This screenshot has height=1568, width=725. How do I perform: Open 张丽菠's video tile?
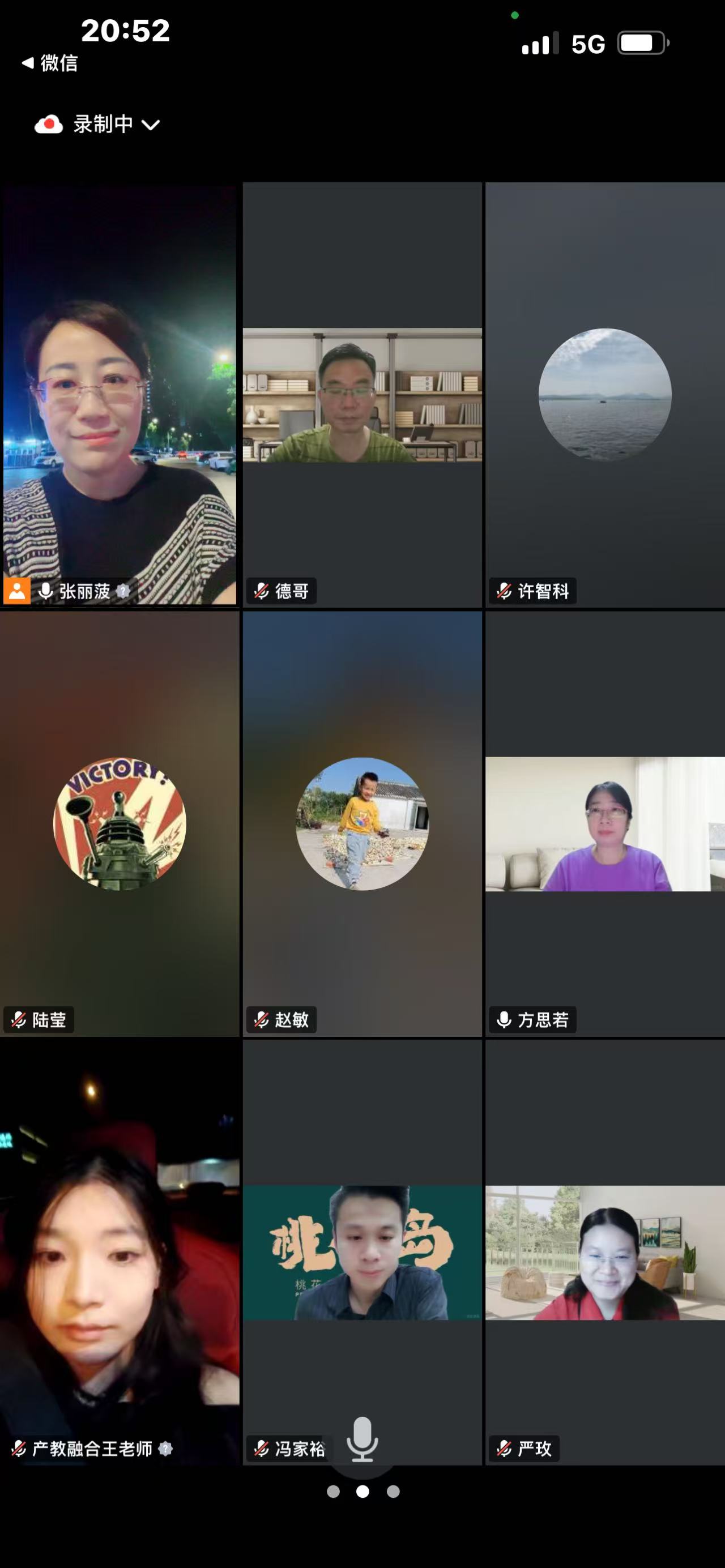[120, 396]
